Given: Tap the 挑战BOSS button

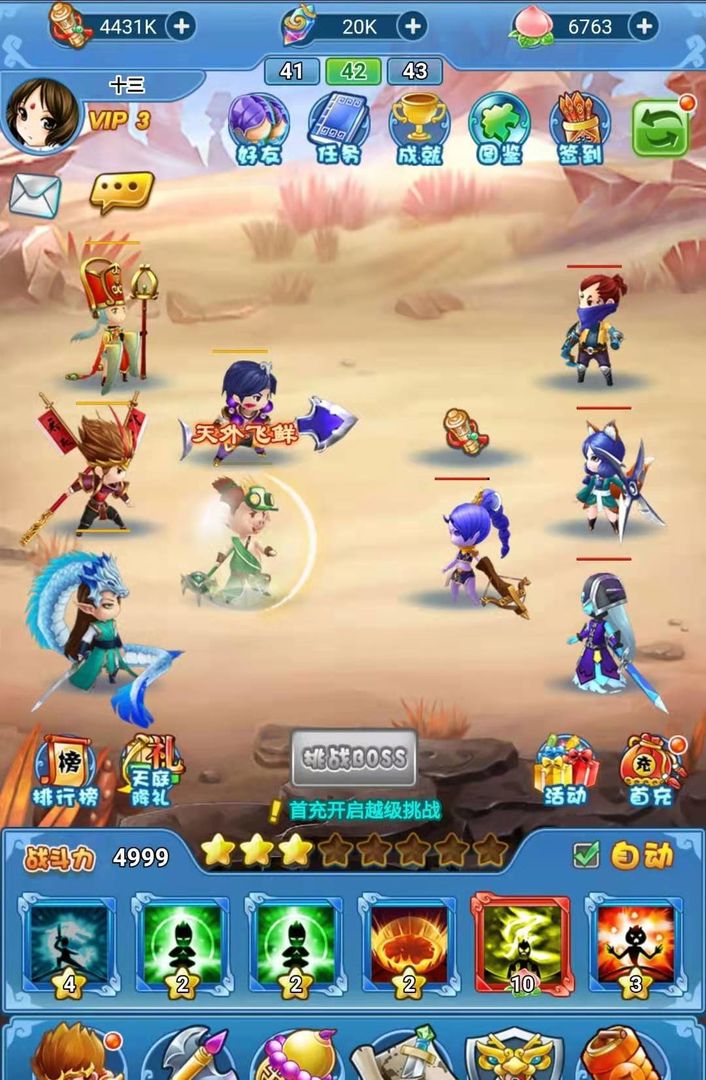Looking at the screenshot, I should (x=354, y=757).
